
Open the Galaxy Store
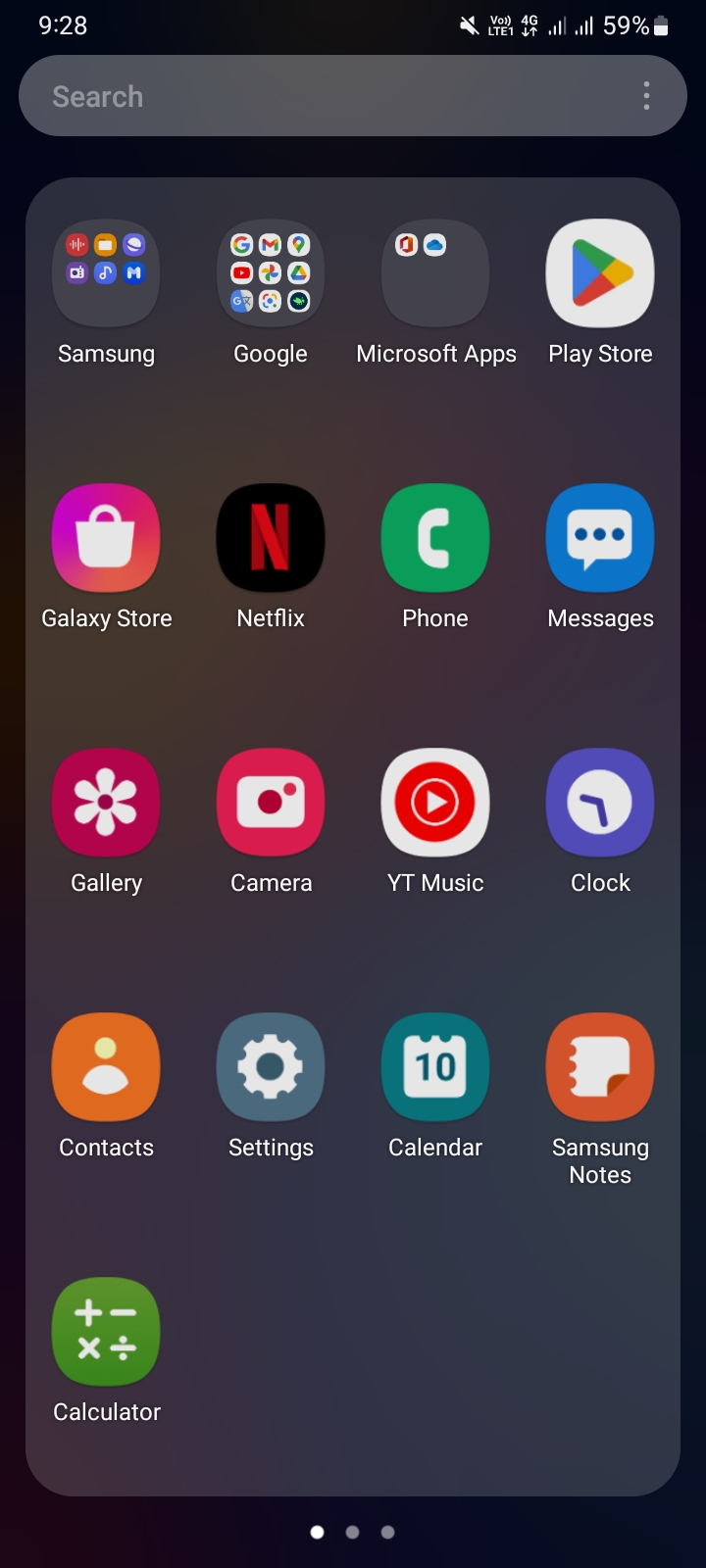pyautogui.click(x=106, y=537)
